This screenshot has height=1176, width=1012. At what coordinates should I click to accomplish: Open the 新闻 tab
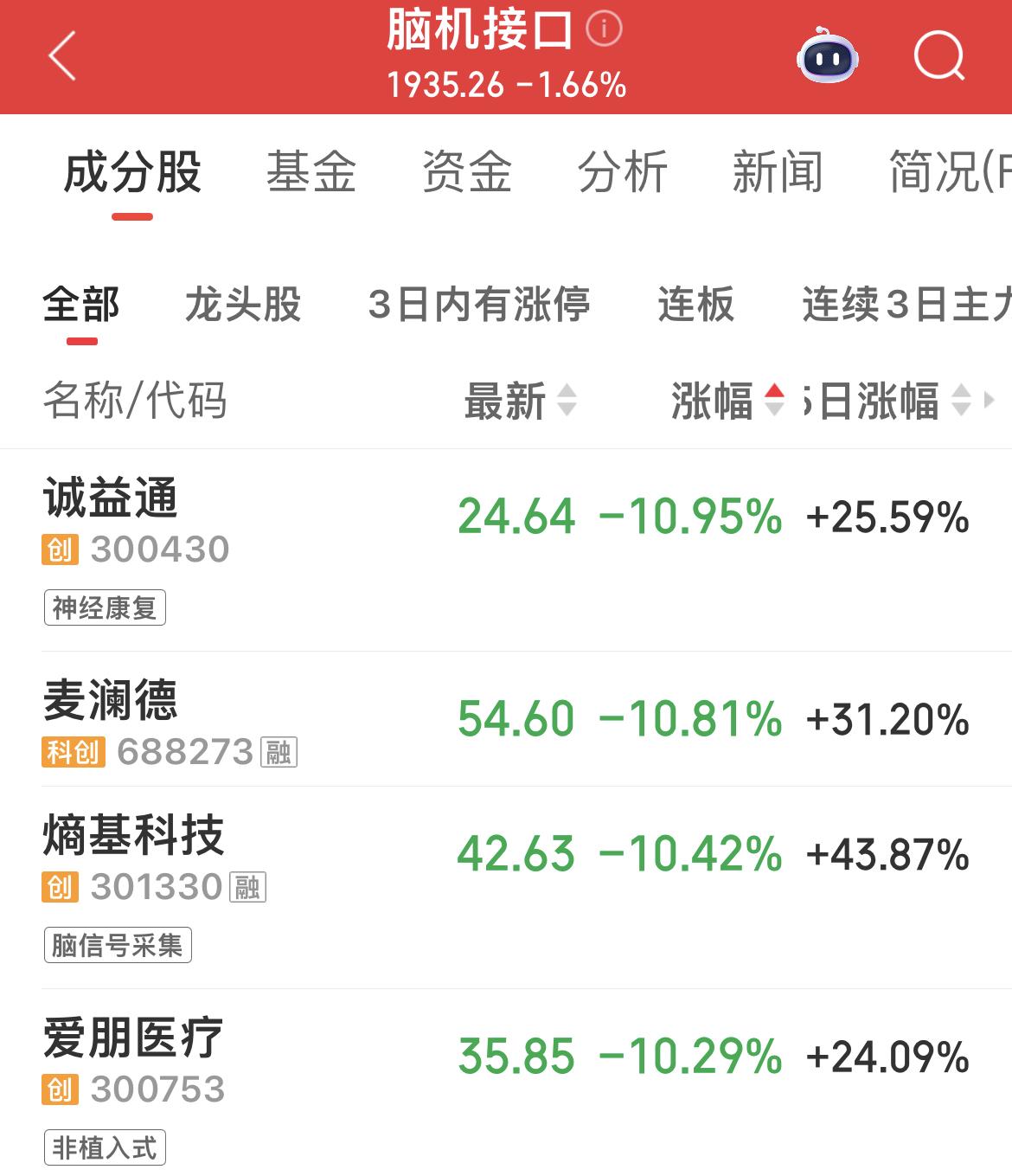point(778,172)
